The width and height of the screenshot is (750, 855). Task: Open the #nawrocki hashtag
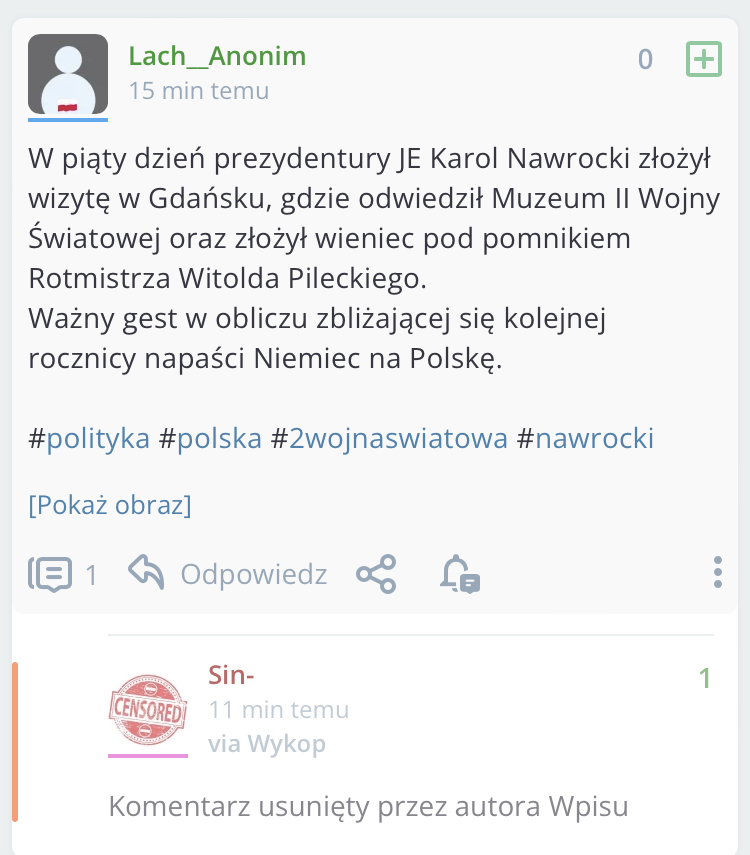click(594, 438)
